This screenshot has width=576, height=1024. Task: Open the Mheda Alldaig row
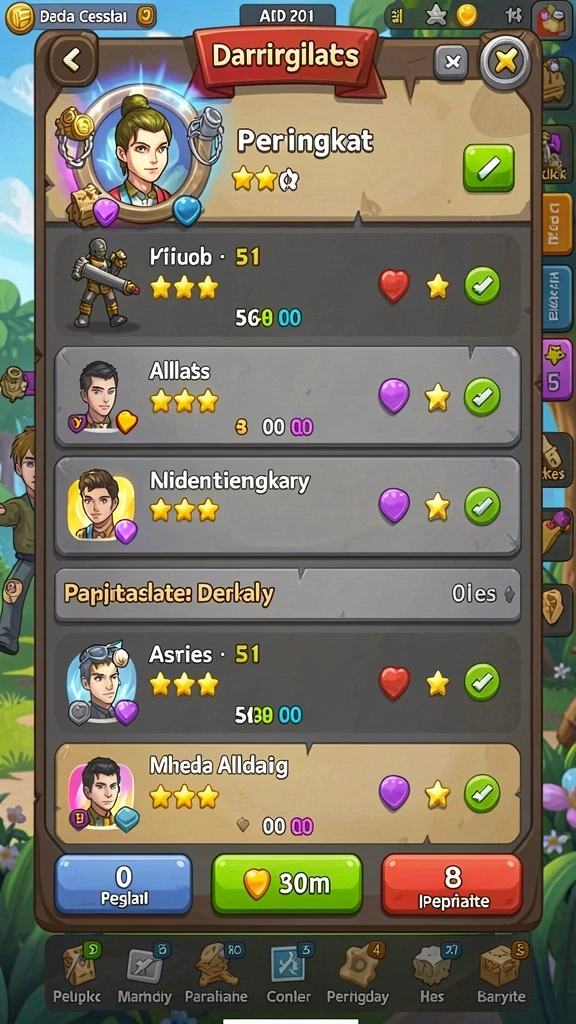(287, 794)
